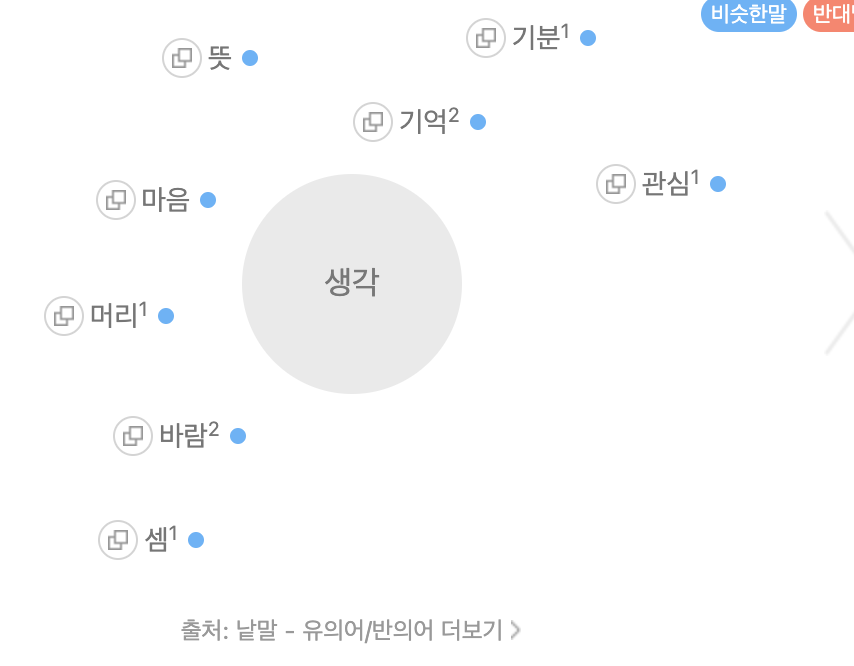Tap the copy icon next to 머리
This screenshot has width=854, height=666.
(64, 316)
